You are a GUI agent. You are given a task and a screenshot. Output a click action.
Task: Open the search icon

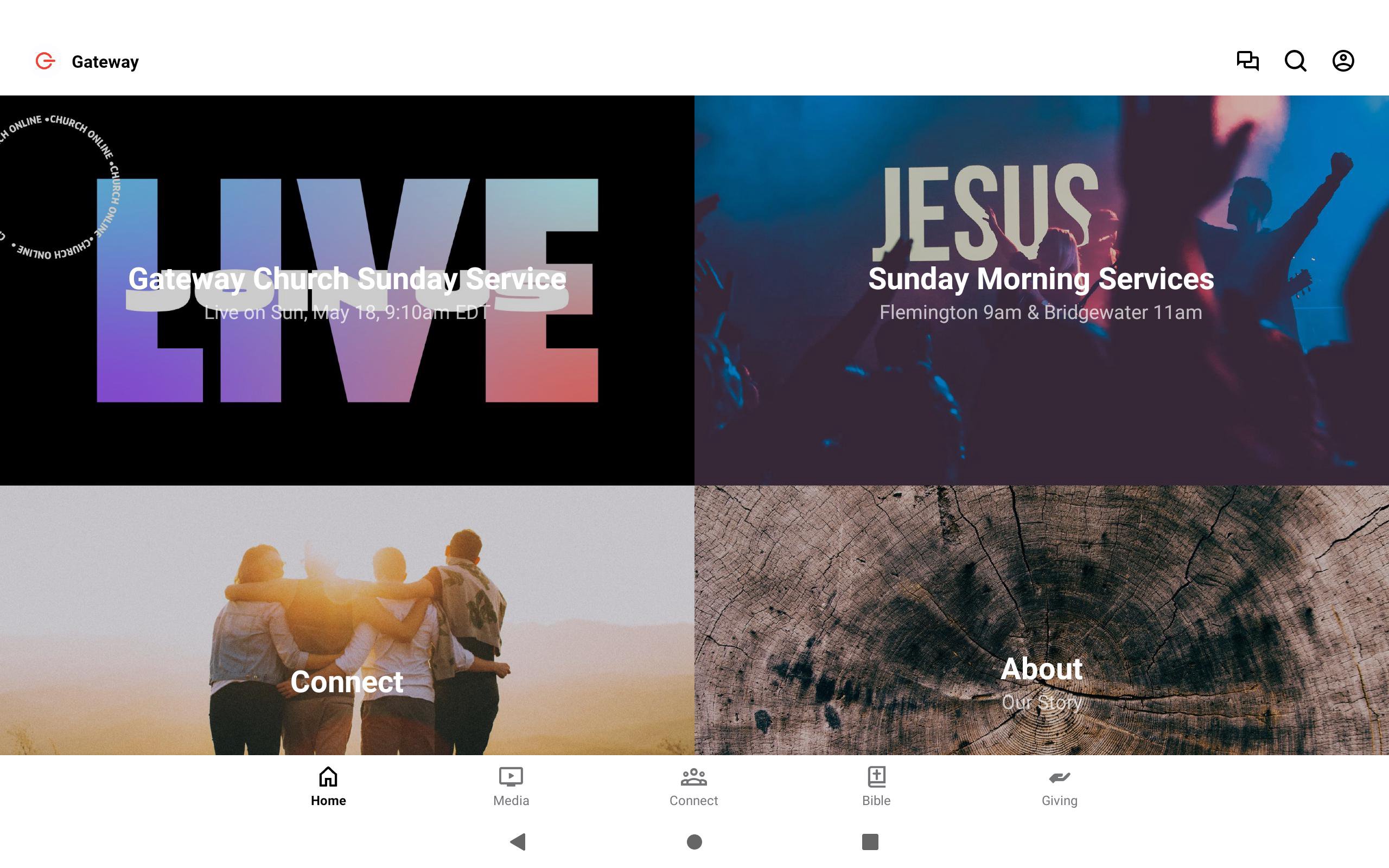1295,61
